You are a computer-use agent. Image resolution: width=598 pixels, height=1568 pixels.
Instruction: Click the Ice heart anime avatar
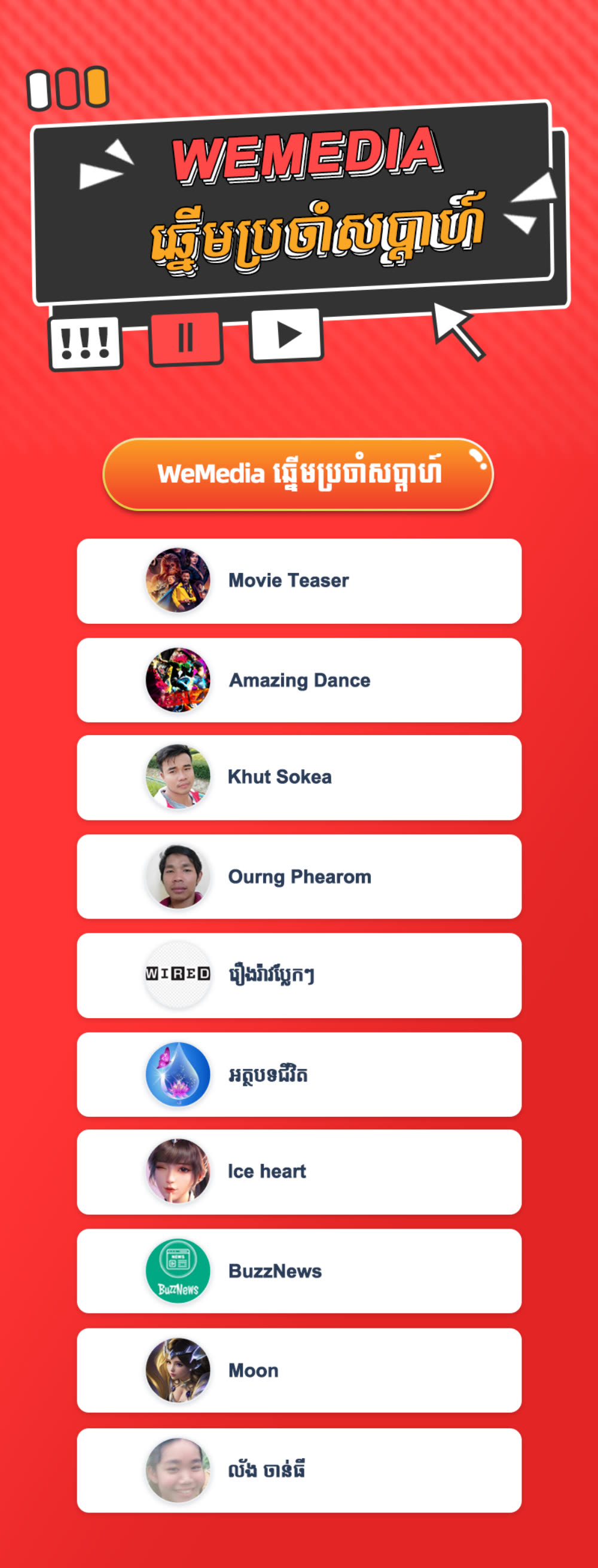click(x=178, y=1171)
